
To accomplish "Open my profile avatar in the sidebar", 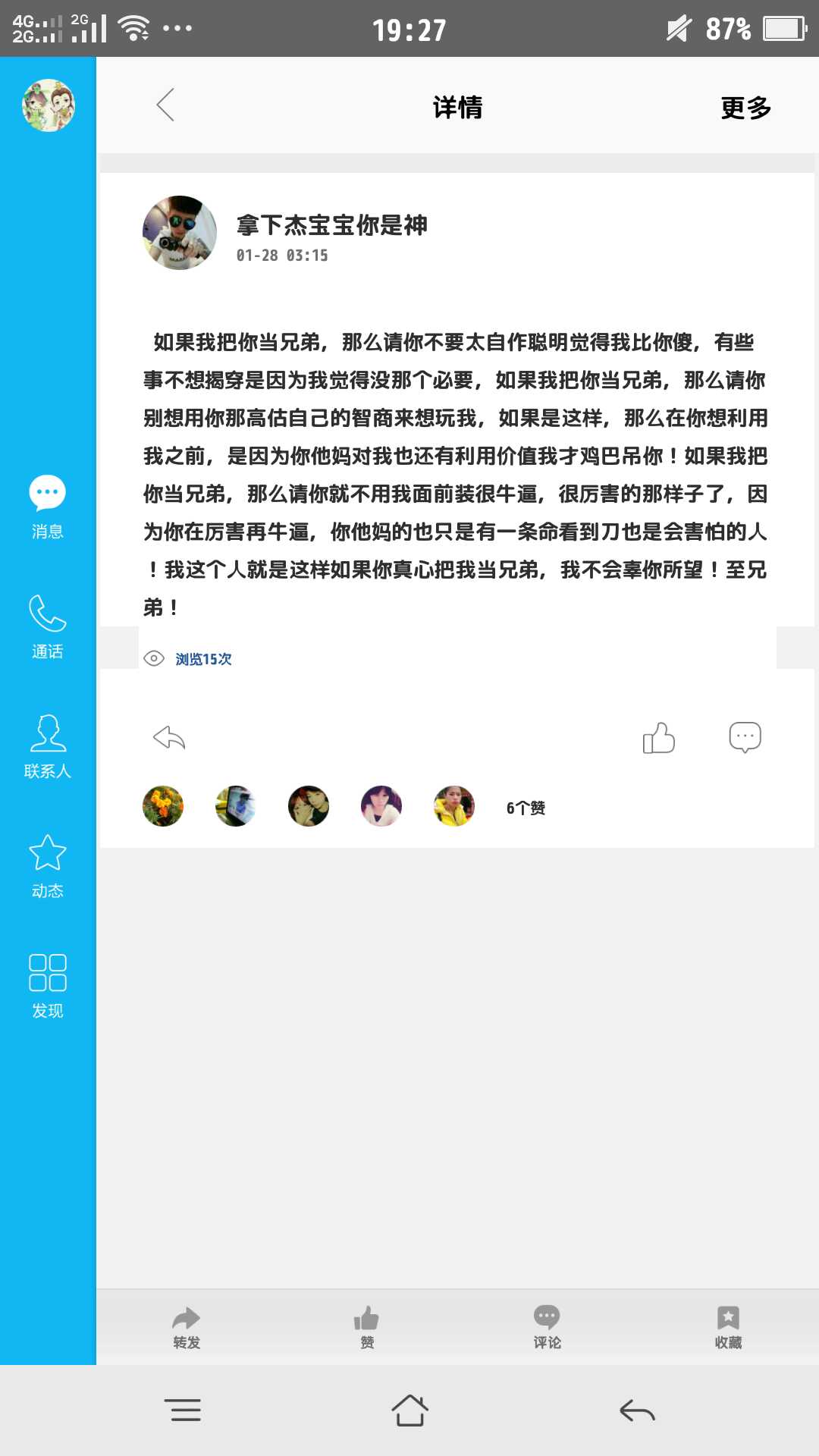I will [x=48, y=105].
